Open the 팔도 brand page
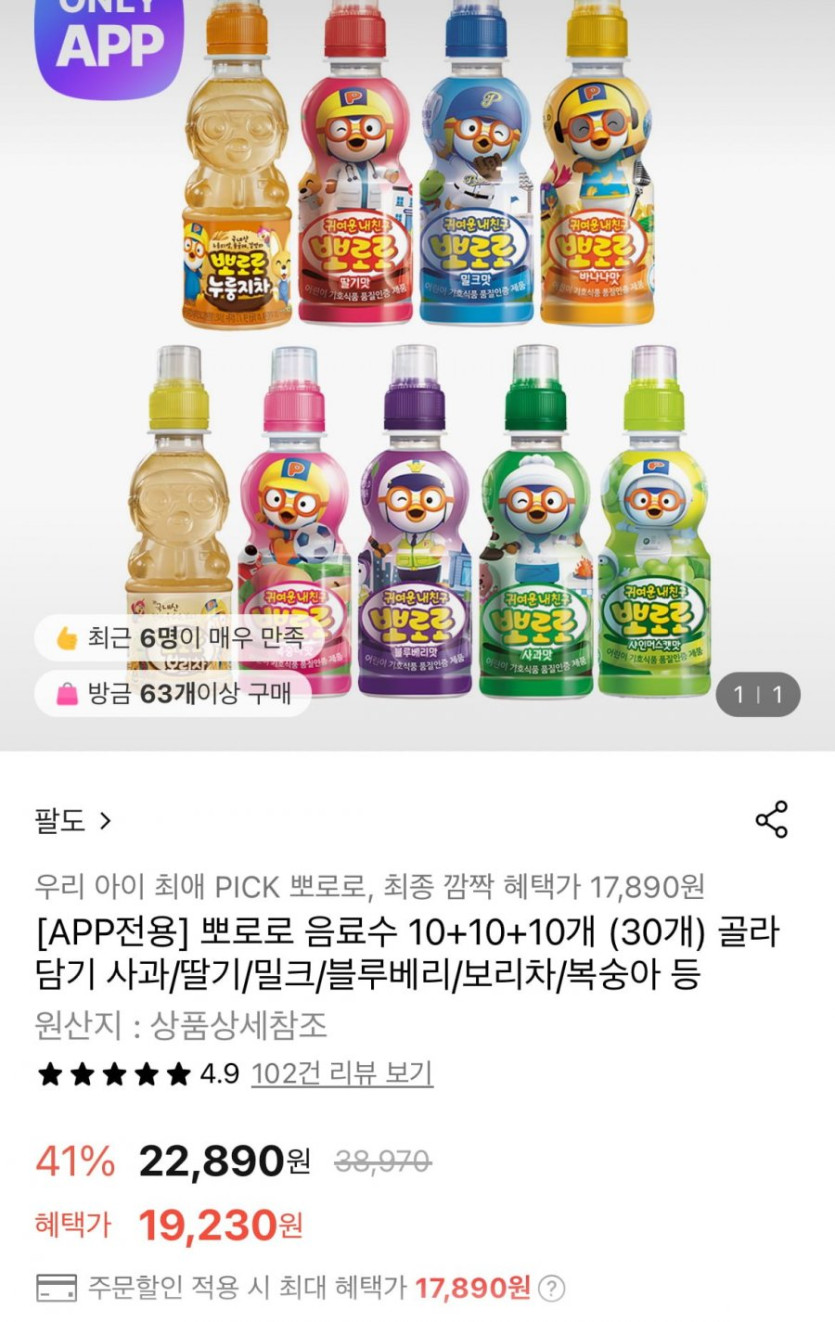Viewport: 835px width, 1322px height. [x=73, y=822]
